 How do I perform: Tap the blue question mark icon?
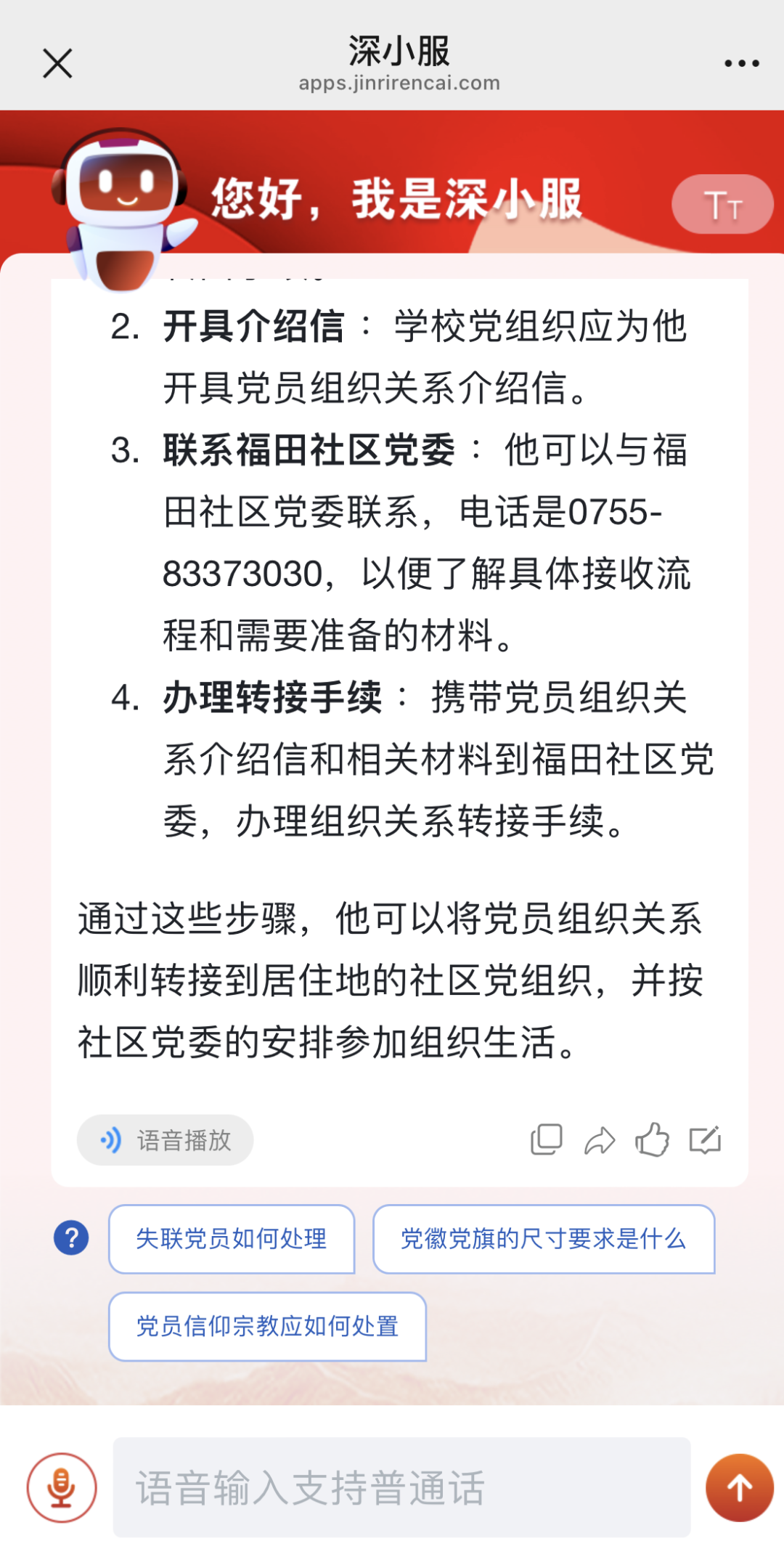tap(71, 1237)
